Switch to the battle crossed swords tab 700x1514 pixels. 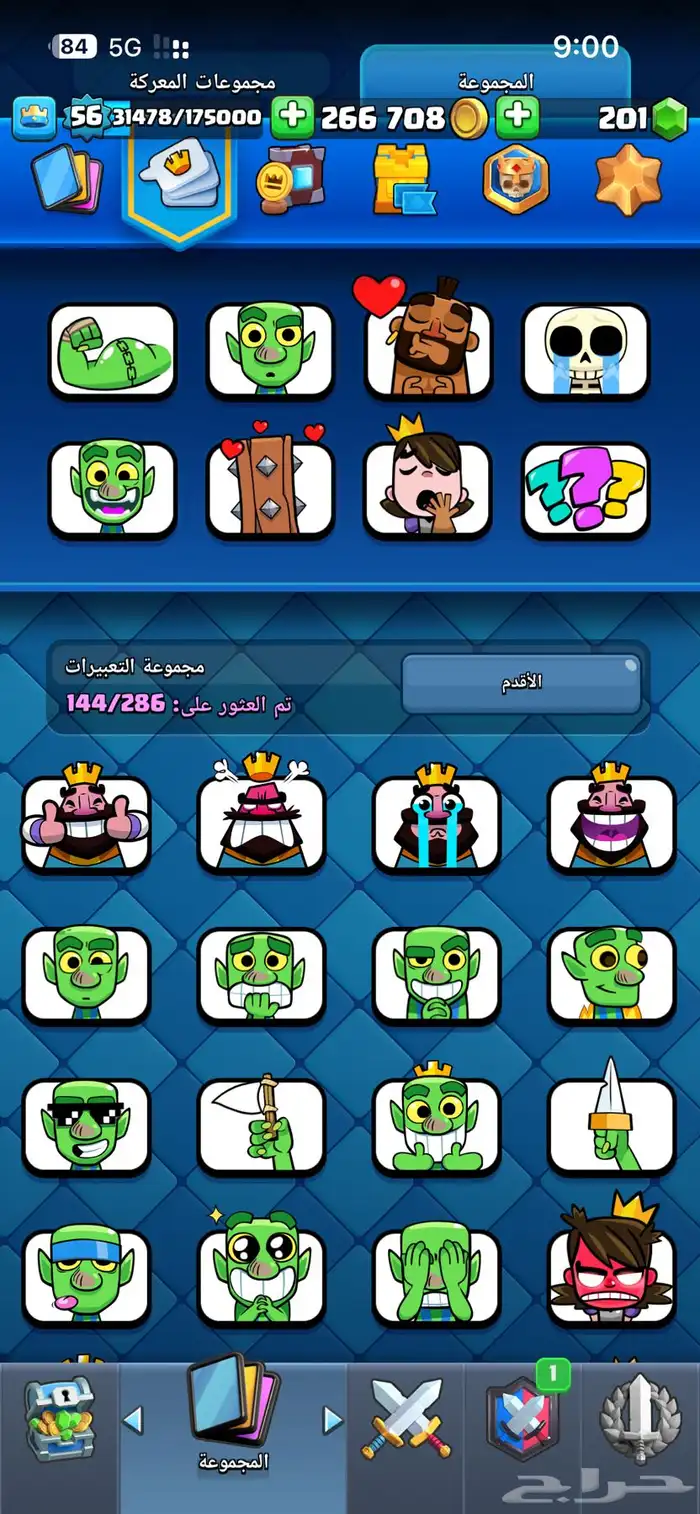pyautogui.click(x=406, y=1420)
